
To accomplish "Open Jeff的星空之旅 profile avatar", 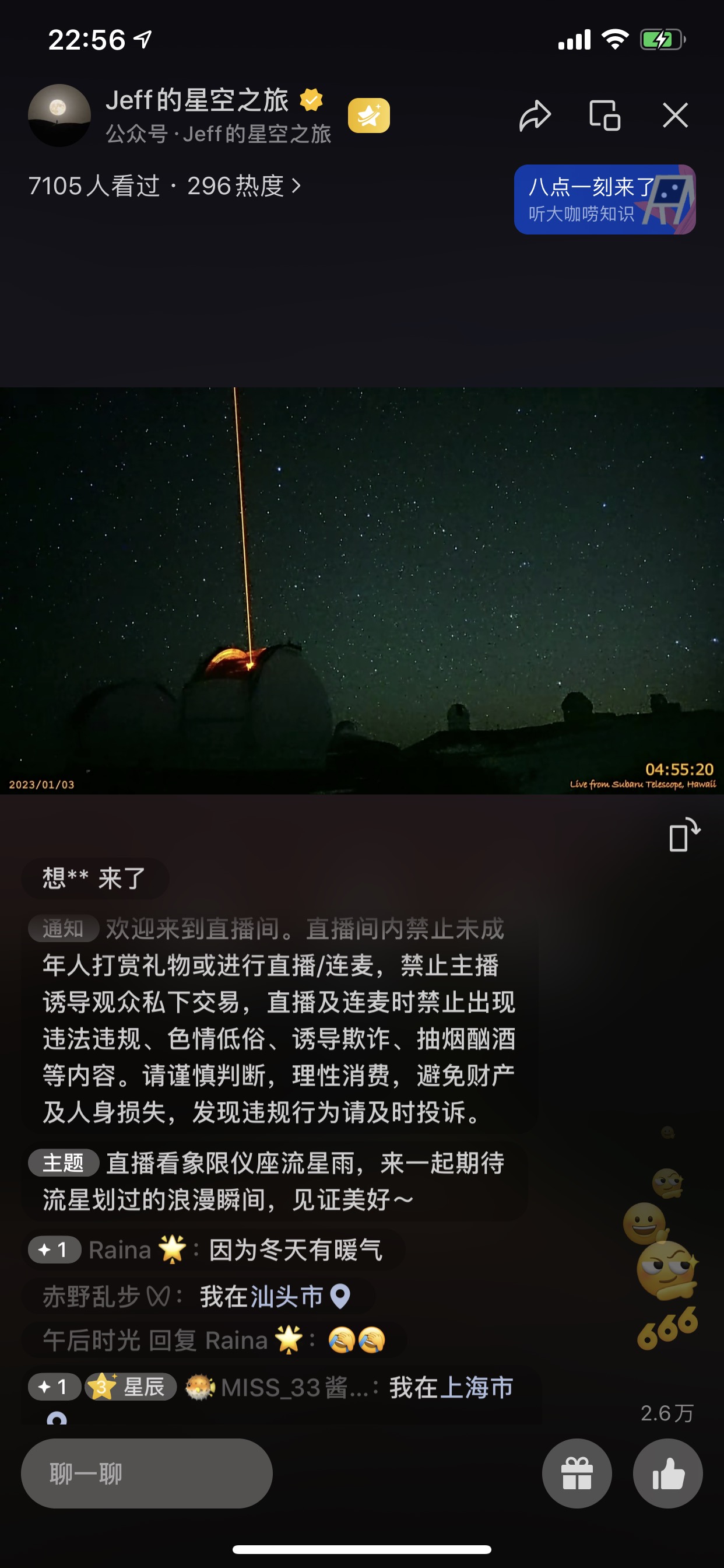I will tap(59, 116).
